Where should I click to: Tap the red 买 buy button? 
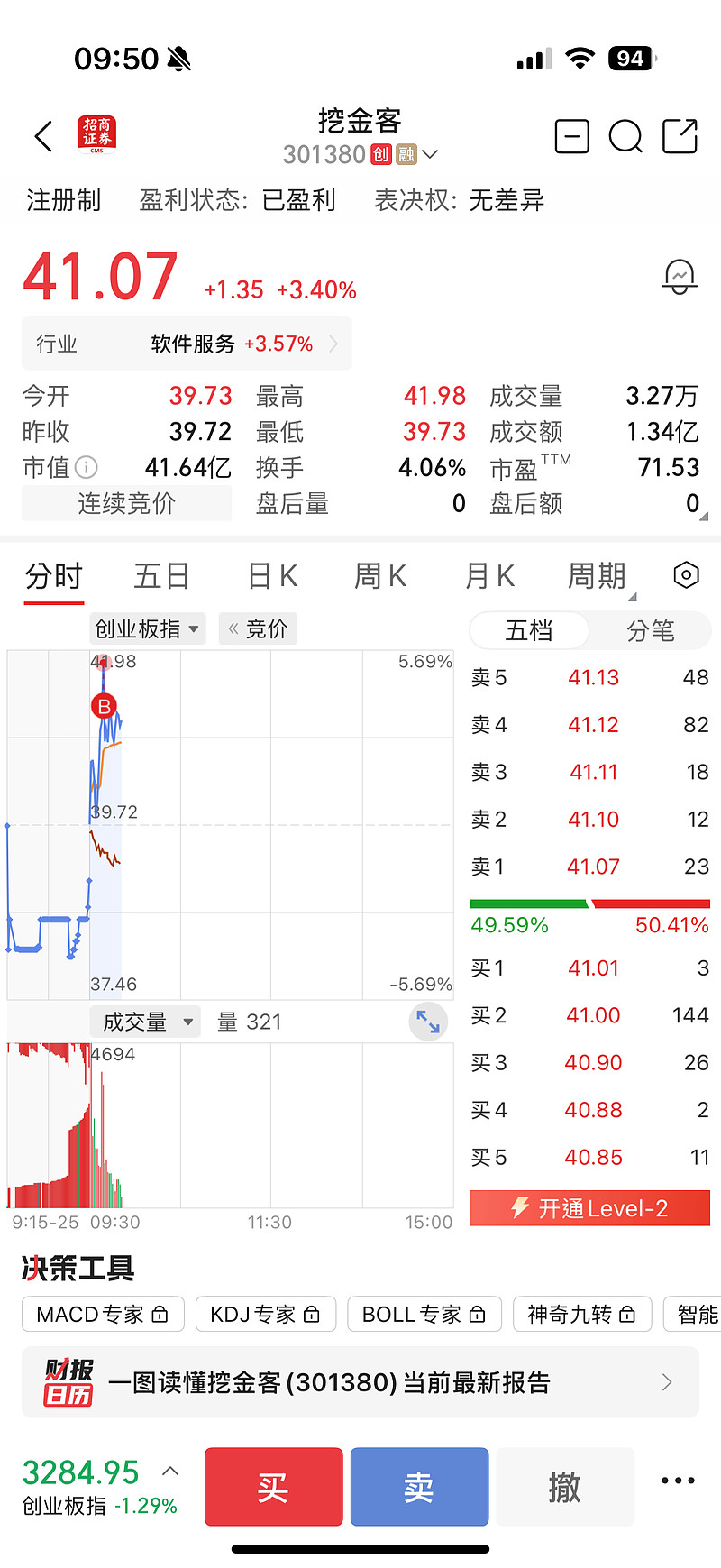[x=273, y=1487]
